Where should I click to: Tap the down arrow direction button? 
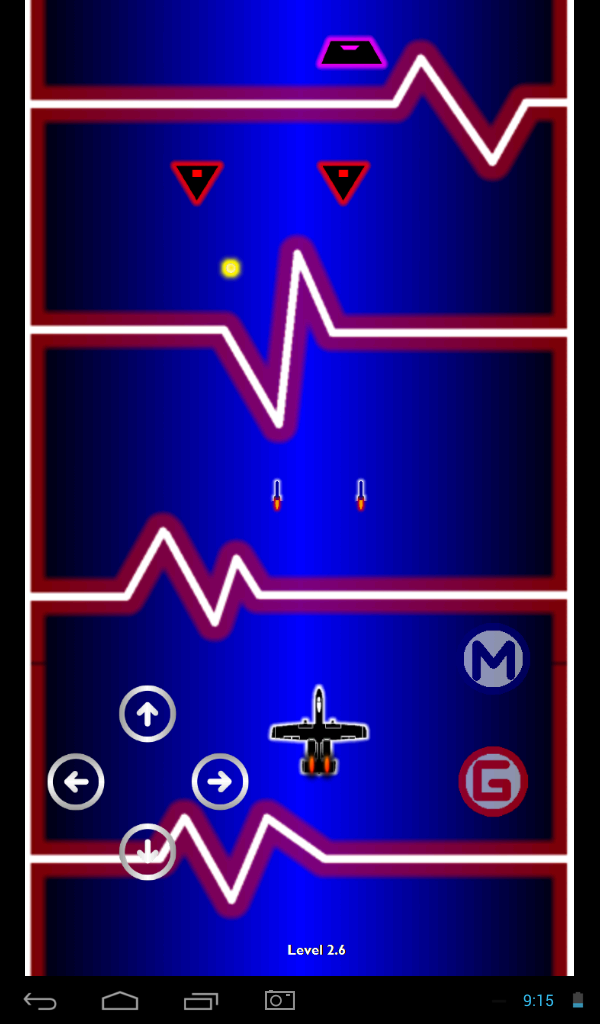(x=148, y=851)
